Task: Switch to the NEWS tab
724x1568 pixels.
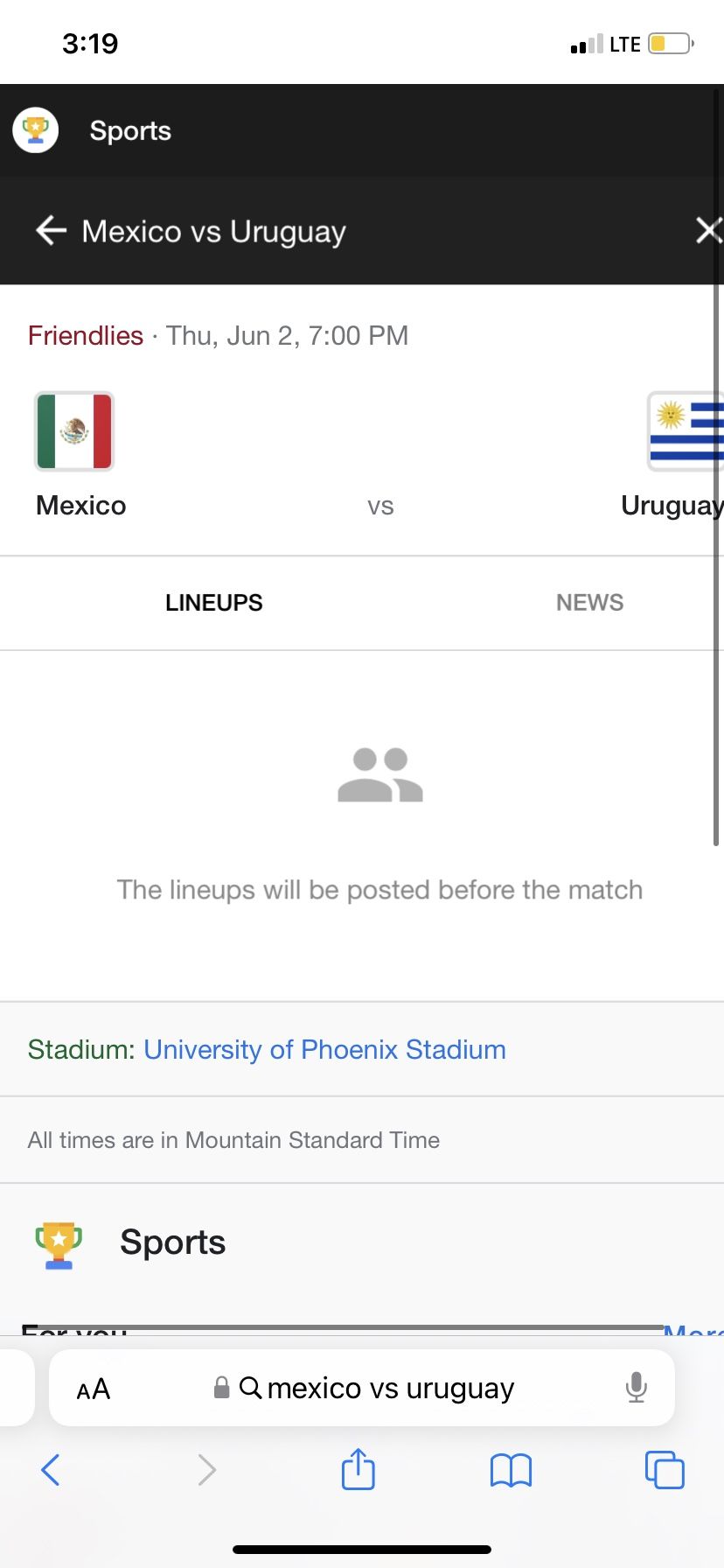Action: click(x=589, y=602)
